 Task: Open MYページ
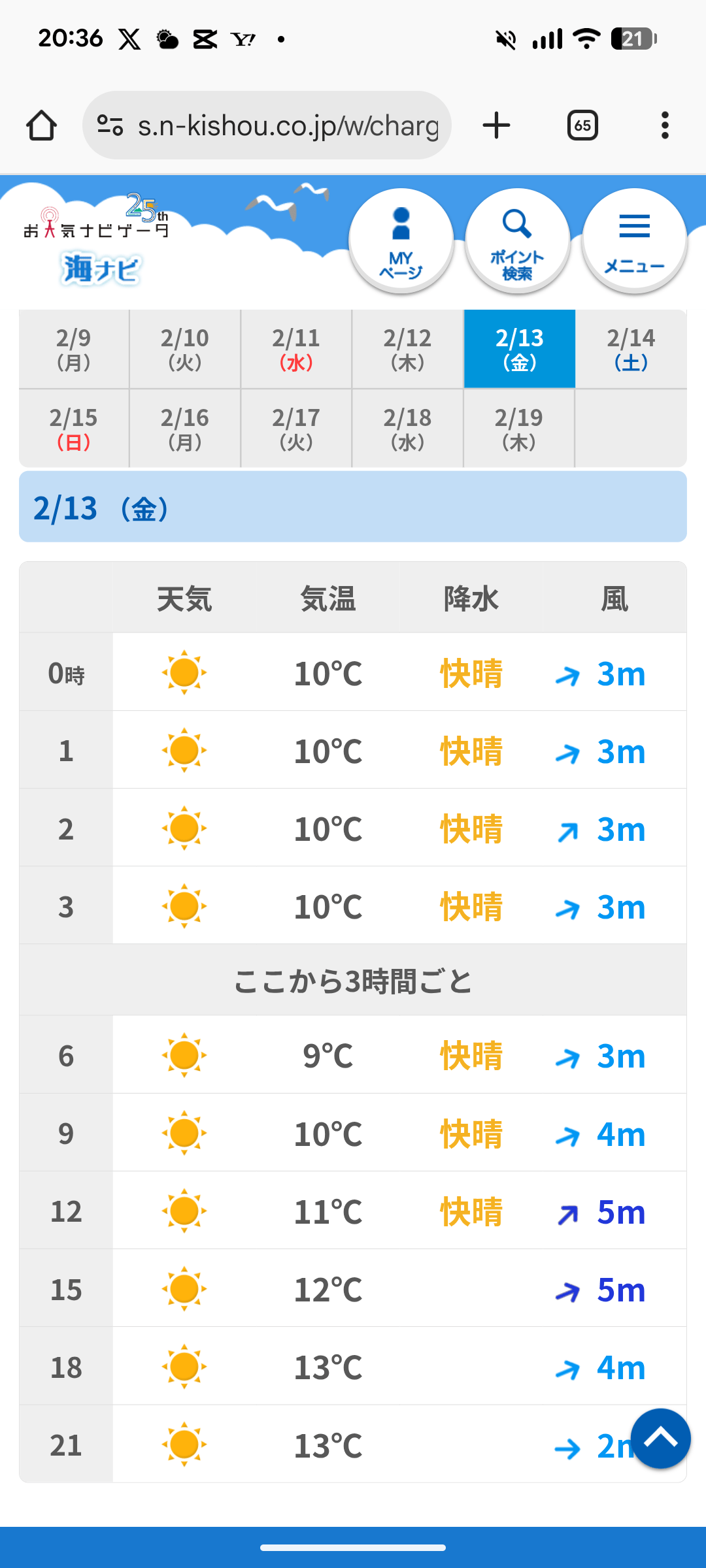click(401, 241)
